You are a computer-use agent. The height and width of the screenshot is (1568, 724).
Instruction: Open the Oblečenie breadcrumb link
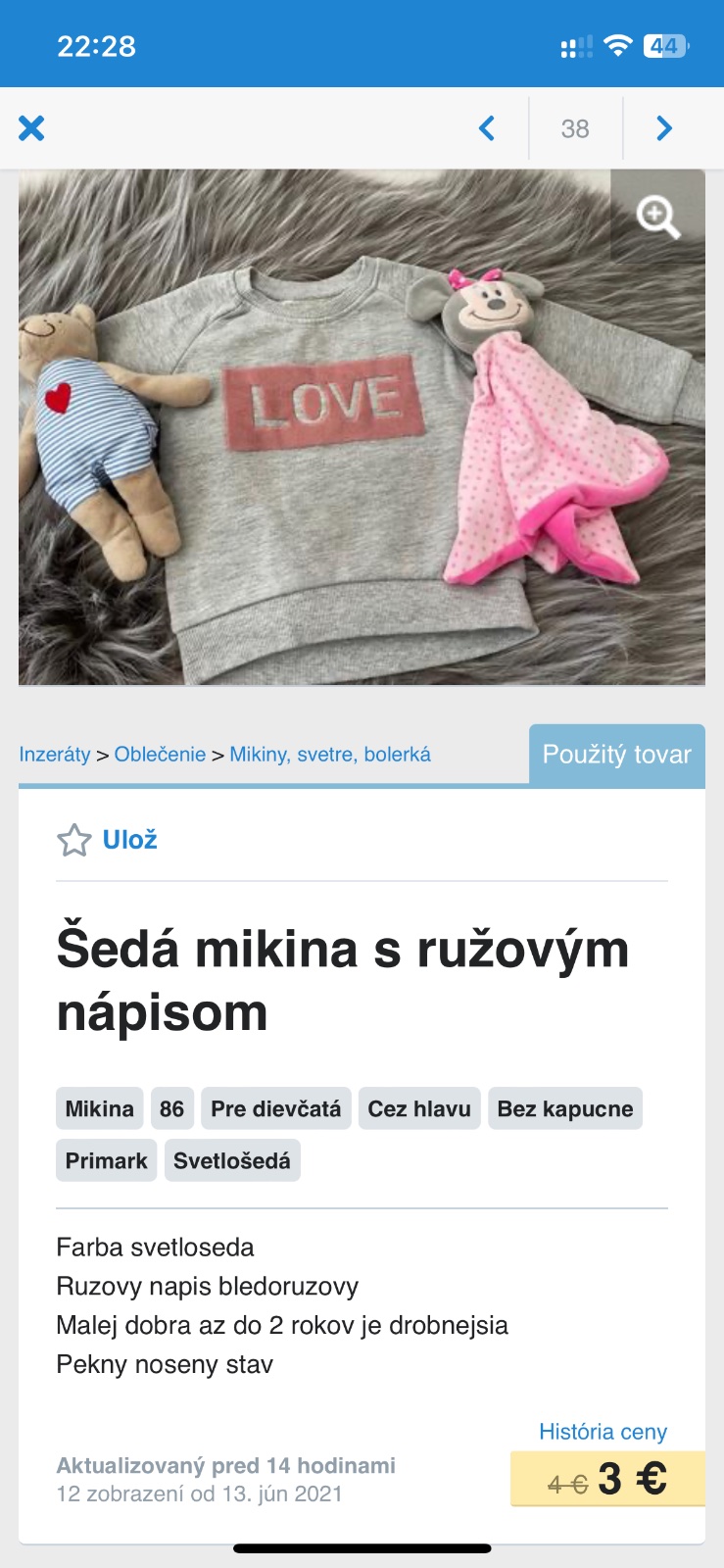160,755
